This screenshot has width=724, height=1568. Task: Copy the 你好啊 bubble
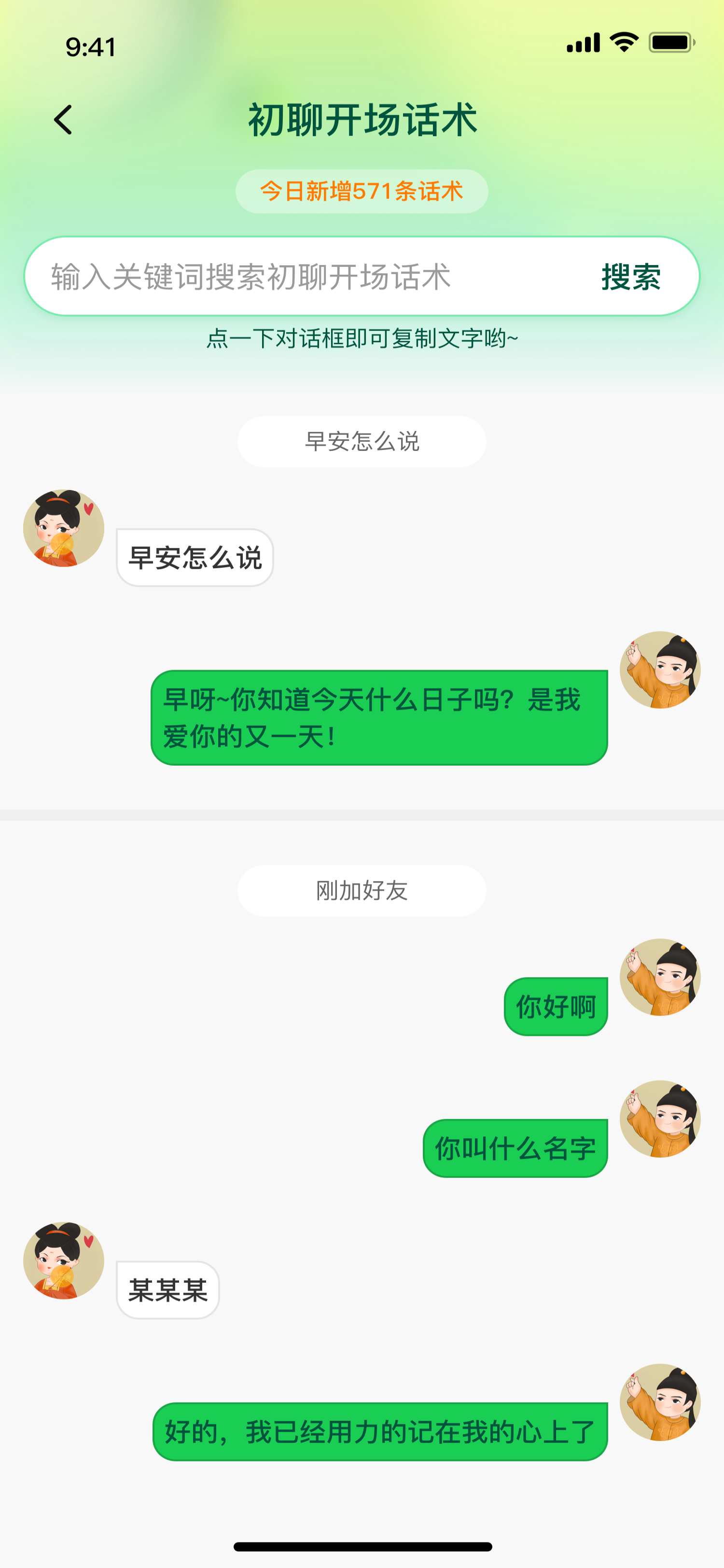pos(556,1006)
